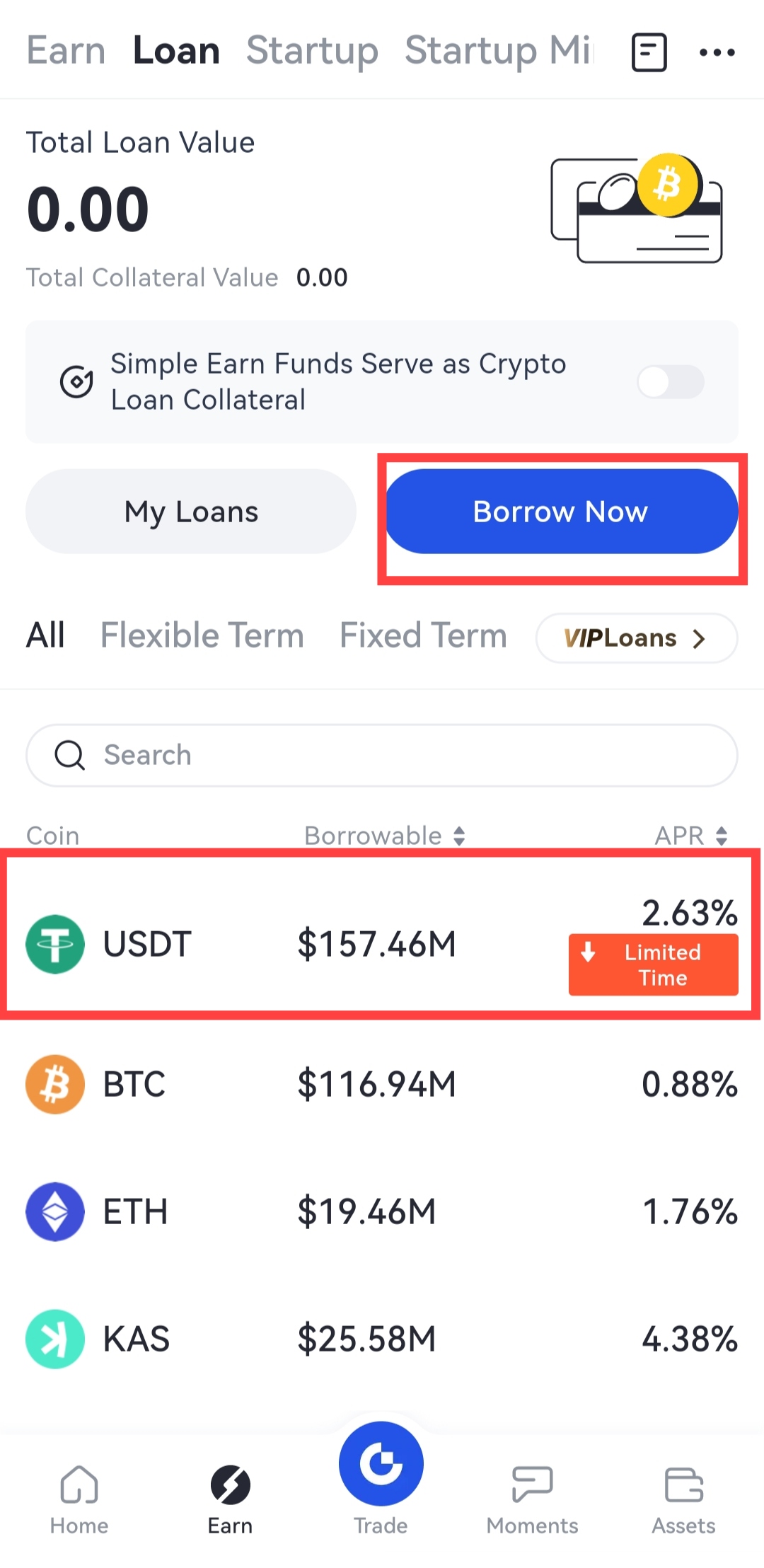Select the ETH loan row
The height and width of the screenshot is (1568, 764).
(382, 1211)
